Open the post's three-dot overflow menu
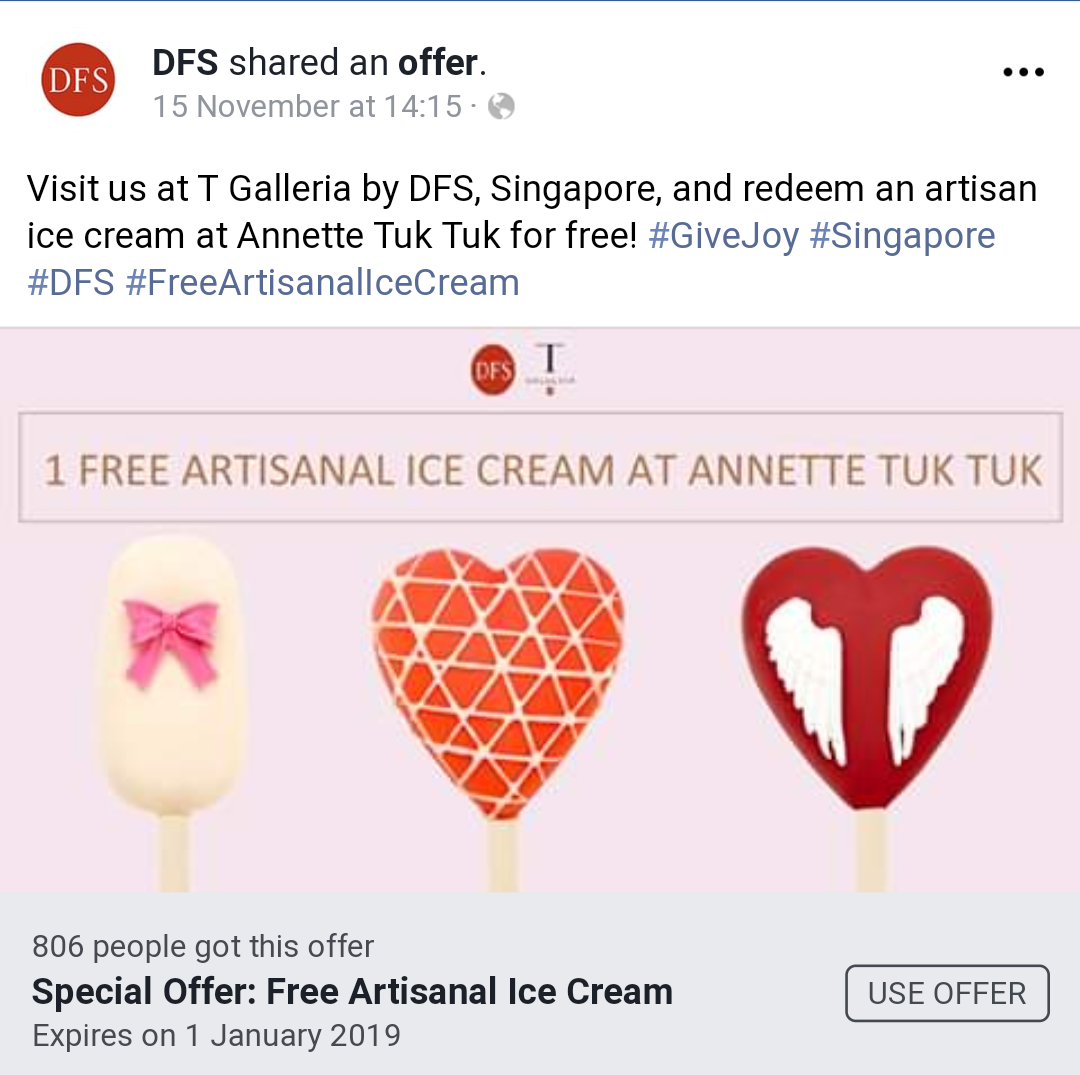1080x1075 pixels. click(1023, 73)
